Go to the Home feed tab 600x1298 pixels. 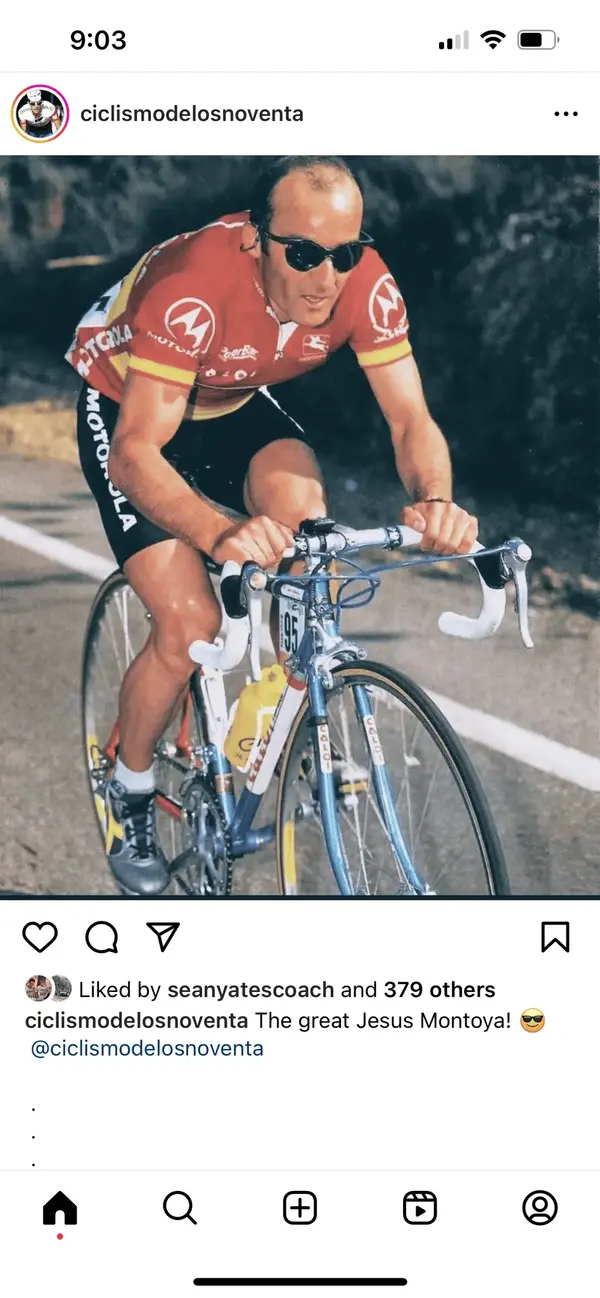coord(60,1208)
